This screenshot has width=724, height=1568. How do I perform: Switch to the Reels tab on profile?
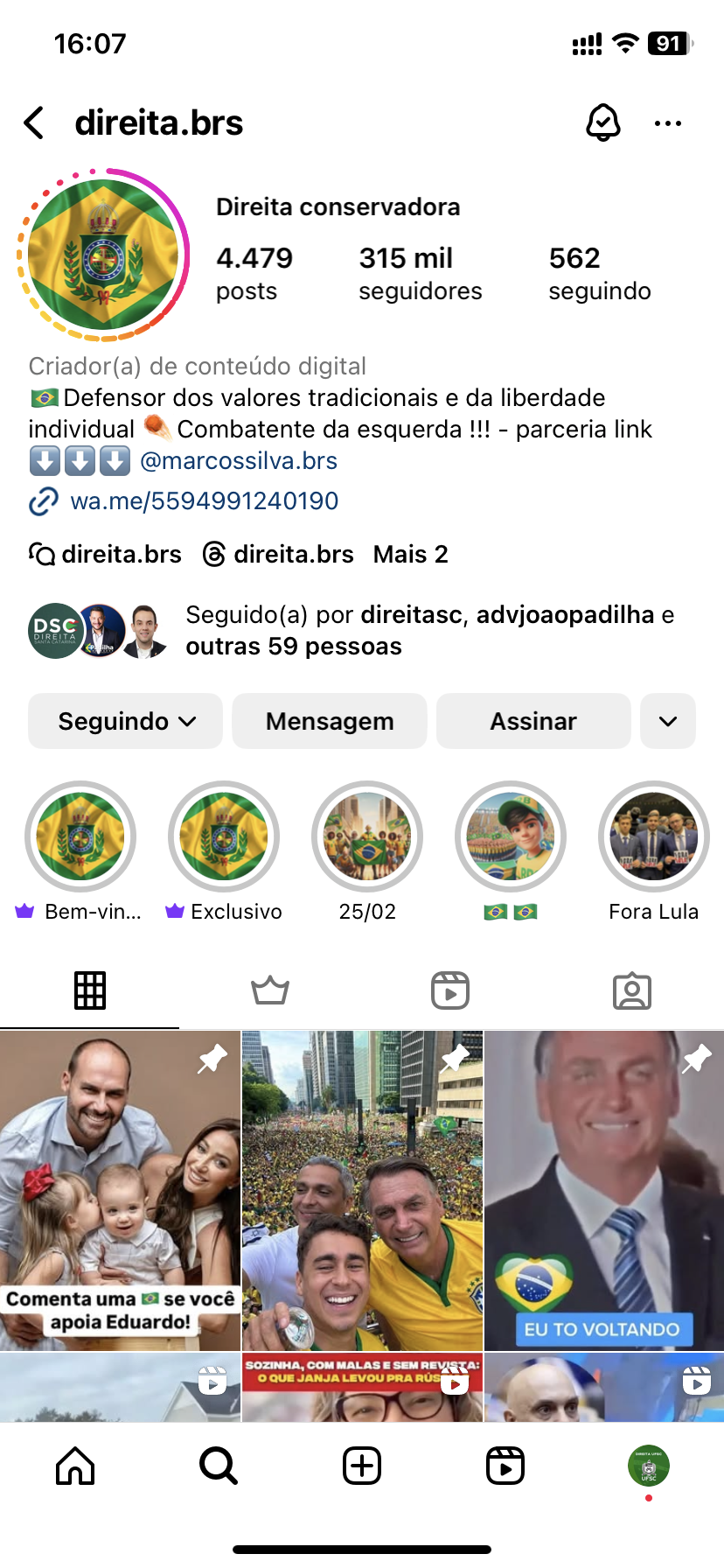click(x=450, y=990)
